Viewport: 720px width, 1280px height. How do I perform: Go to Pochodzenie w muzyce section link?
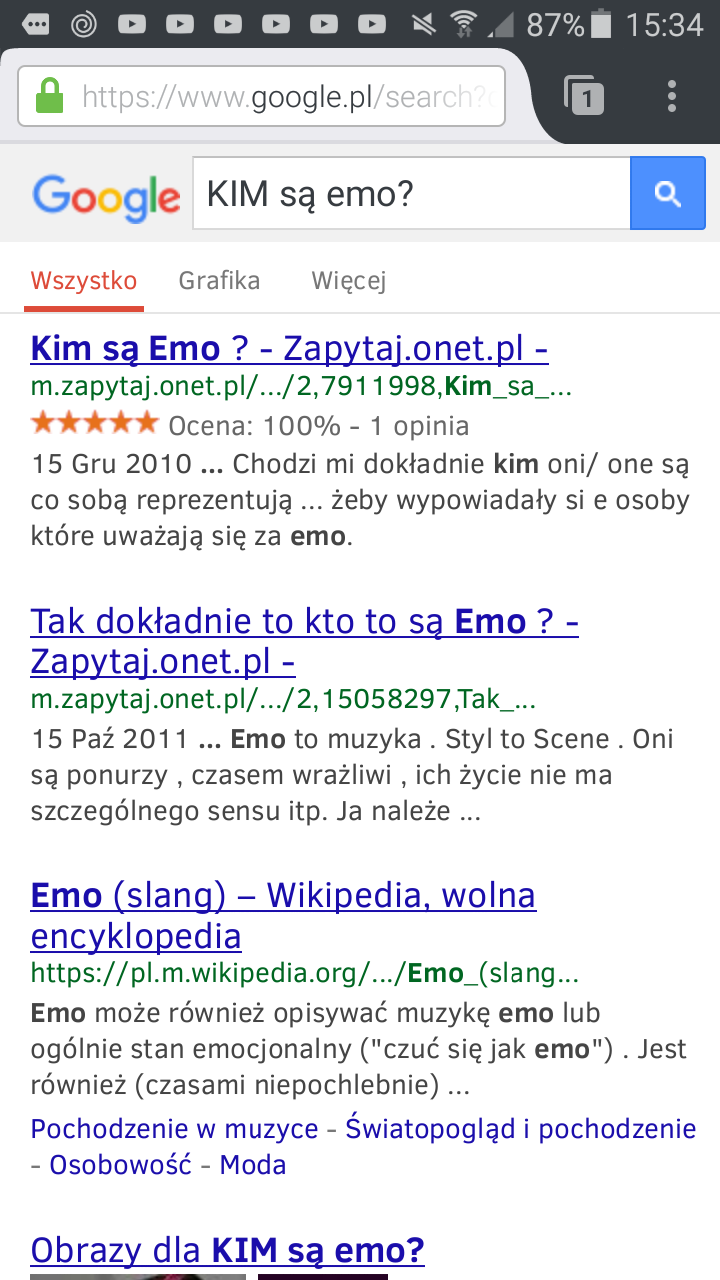tap(174, 1129)
